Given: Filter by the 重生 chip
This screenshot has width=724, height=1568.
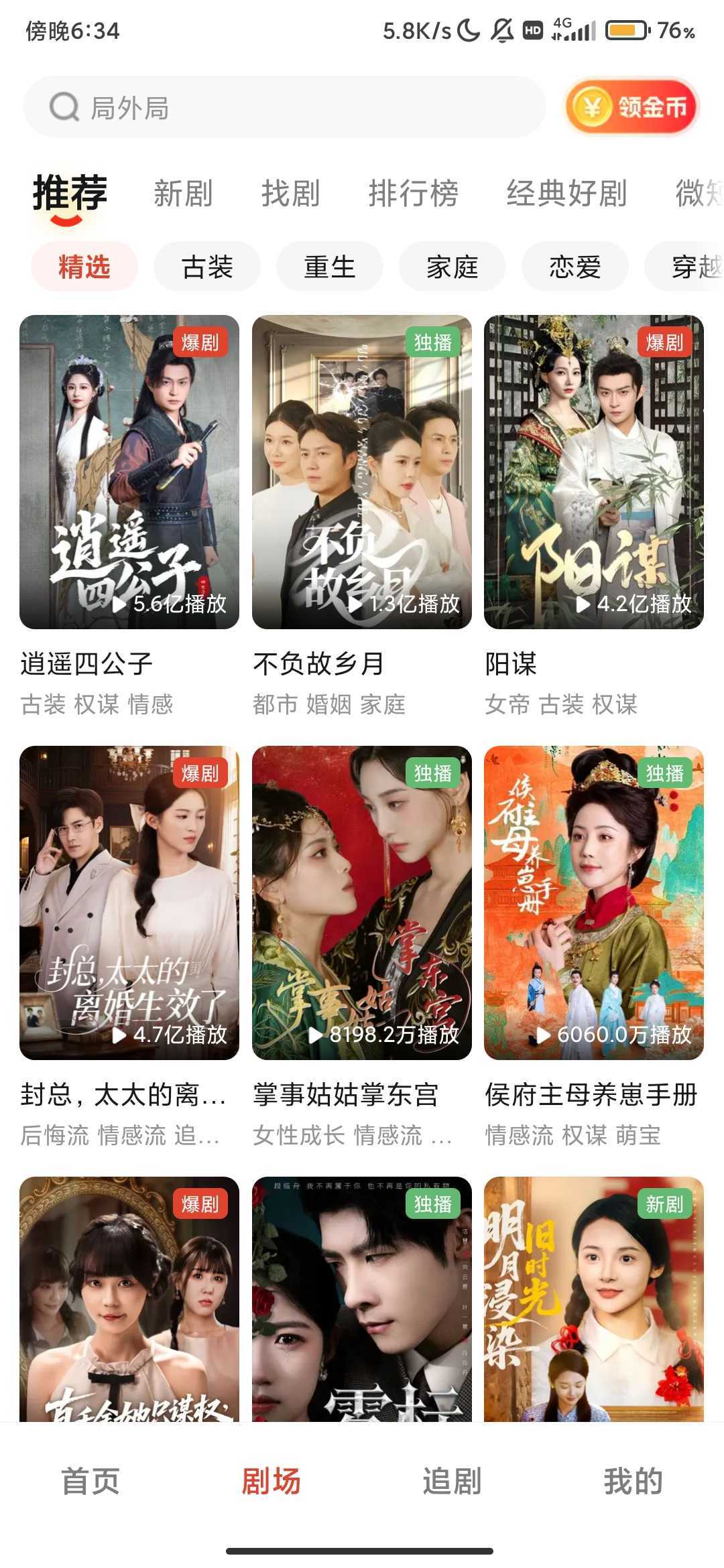Looking at the screenshot, I should pyautogui.click(x=329, y=267).
